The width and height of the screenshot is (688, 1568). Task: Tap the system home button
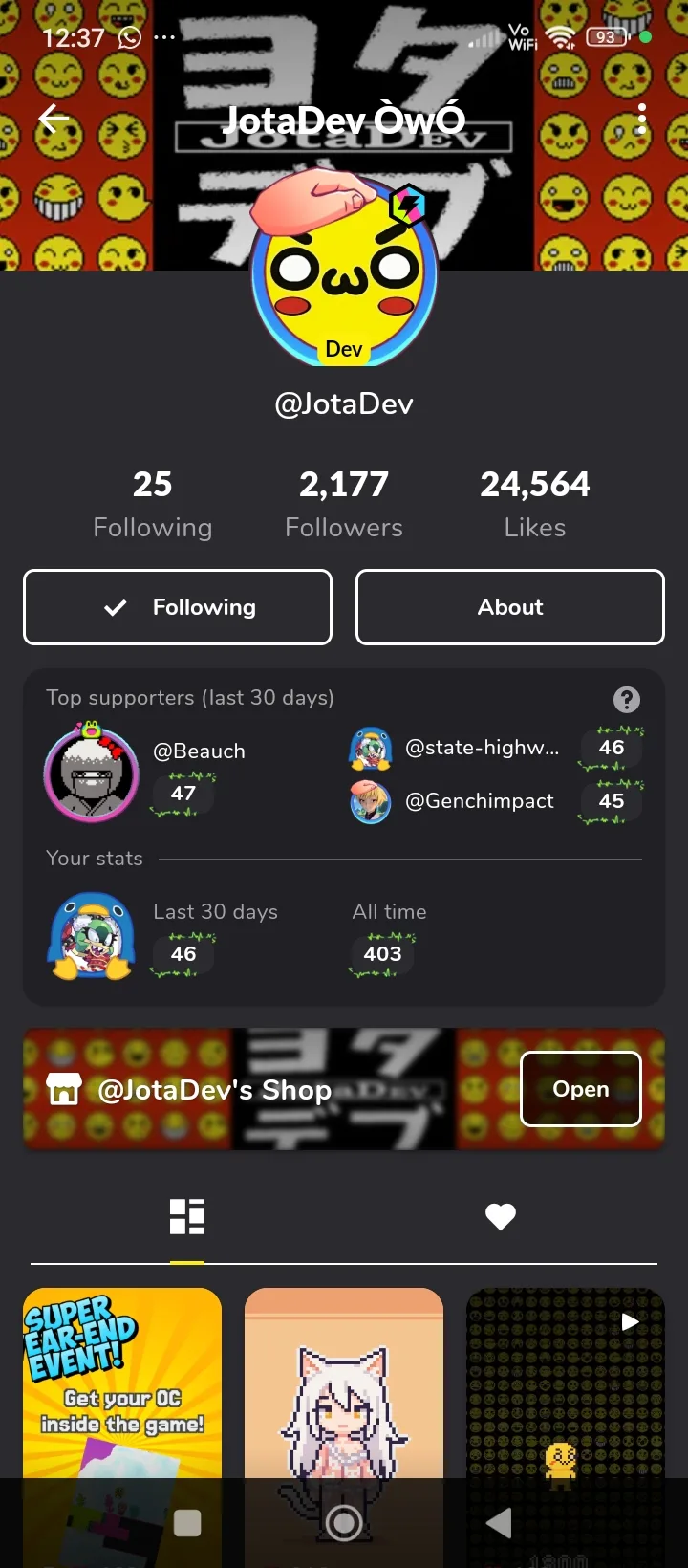[344, 1523]
